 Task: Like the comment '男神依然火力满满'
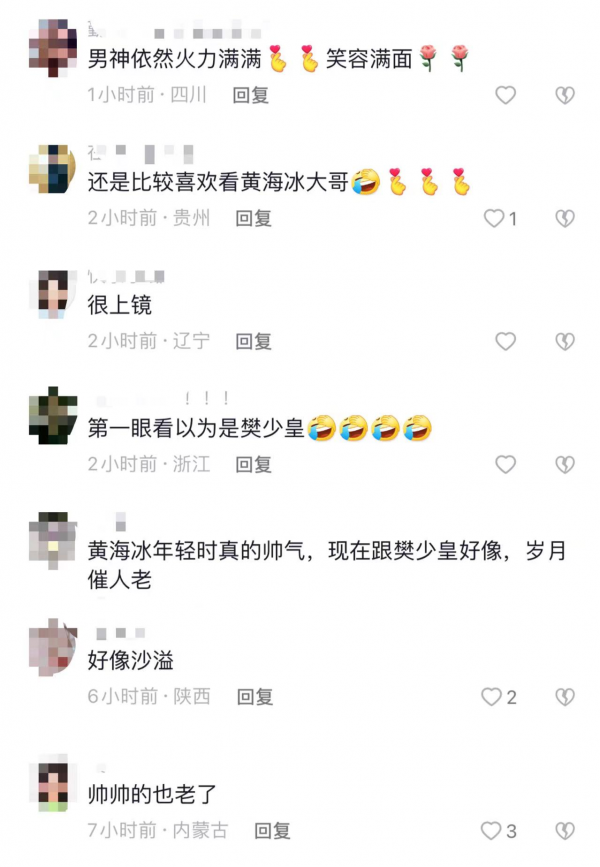(506, 95)
